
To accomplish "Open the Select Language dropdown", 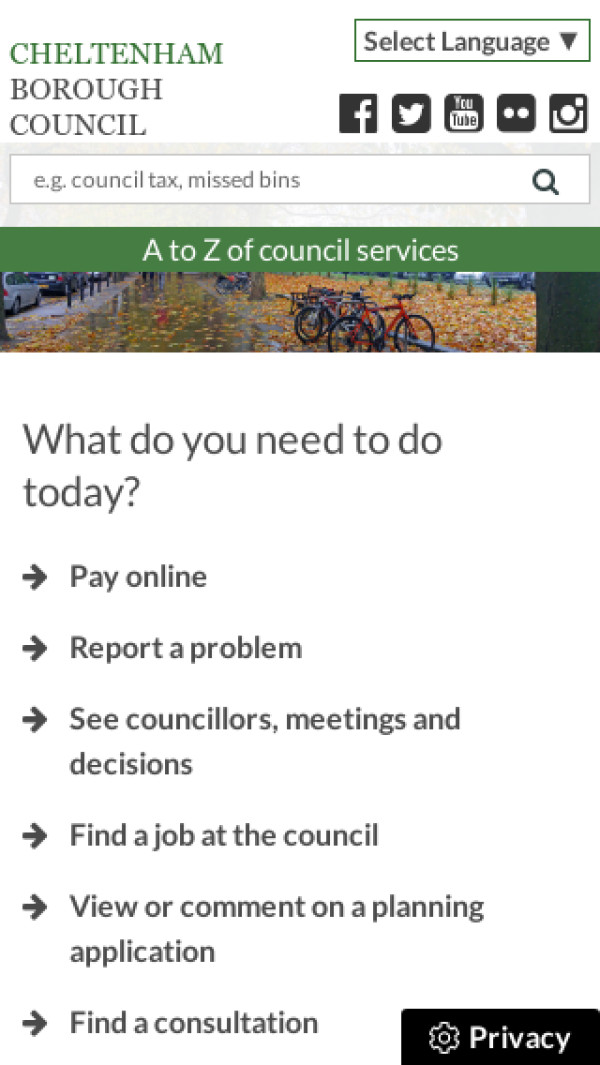I will [472, 41].
